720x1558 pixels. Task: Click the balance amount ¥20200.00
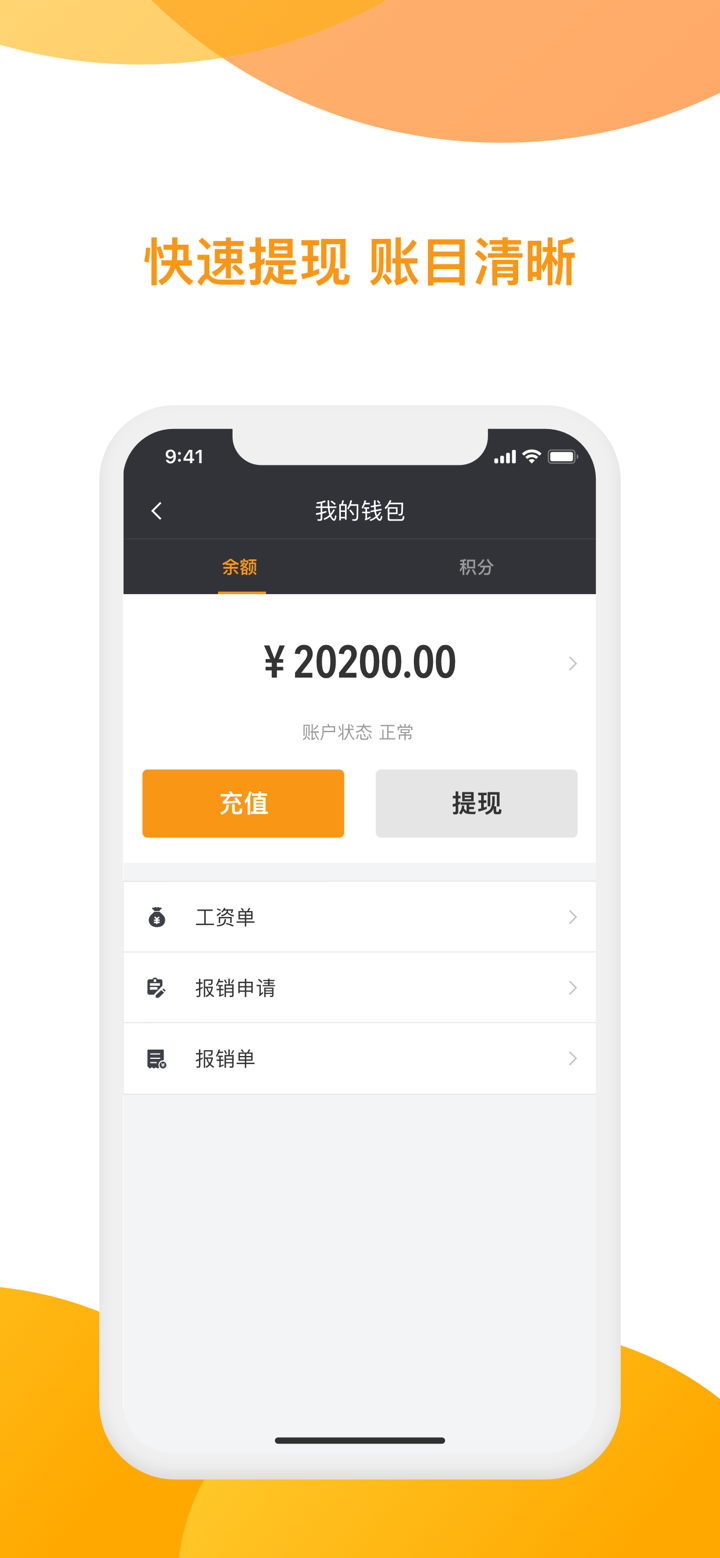tap(359, 662)
